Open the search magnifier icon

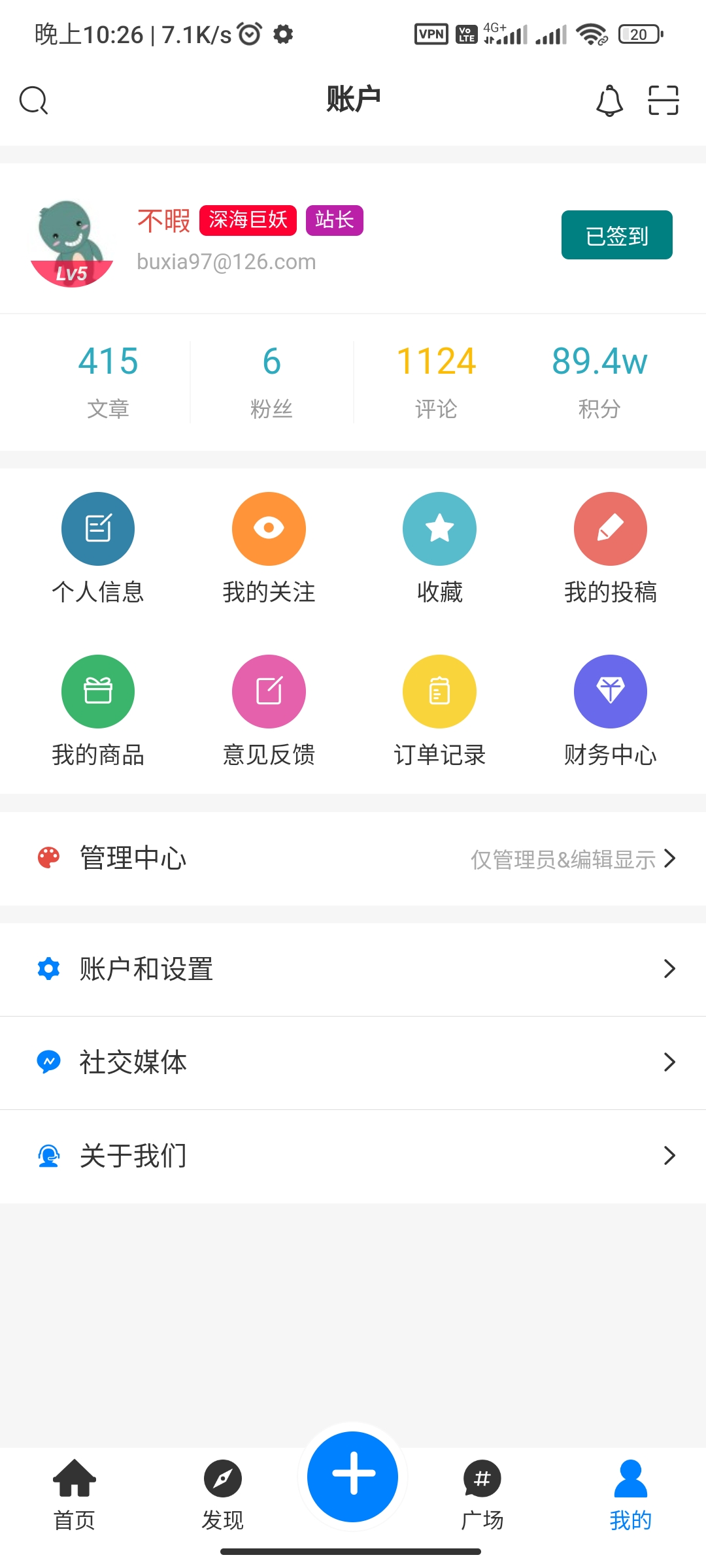pos(34,100)
